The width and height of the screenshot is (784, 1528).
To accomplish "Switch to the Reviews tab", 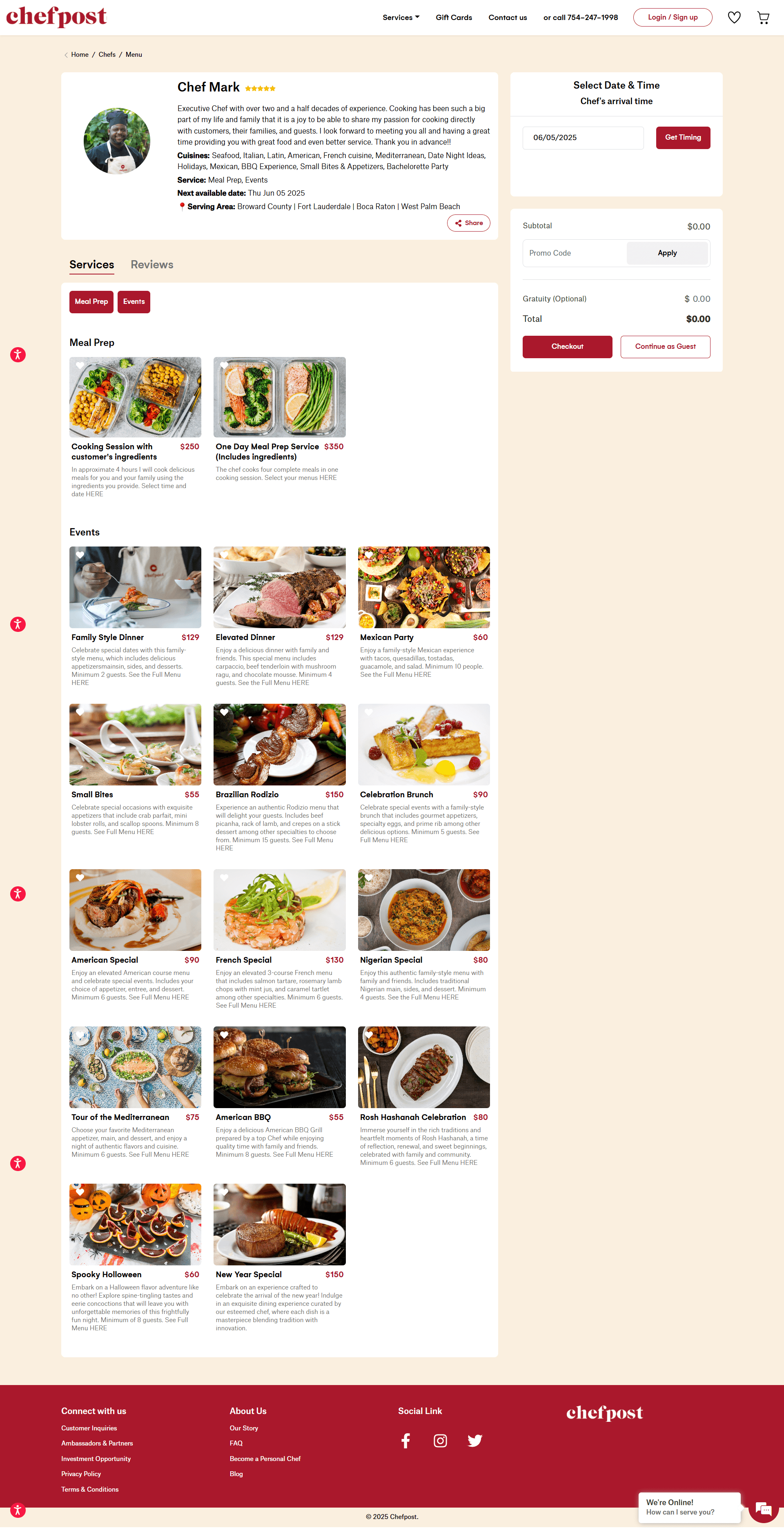I will pyautogui.click(x=152, y=265).
